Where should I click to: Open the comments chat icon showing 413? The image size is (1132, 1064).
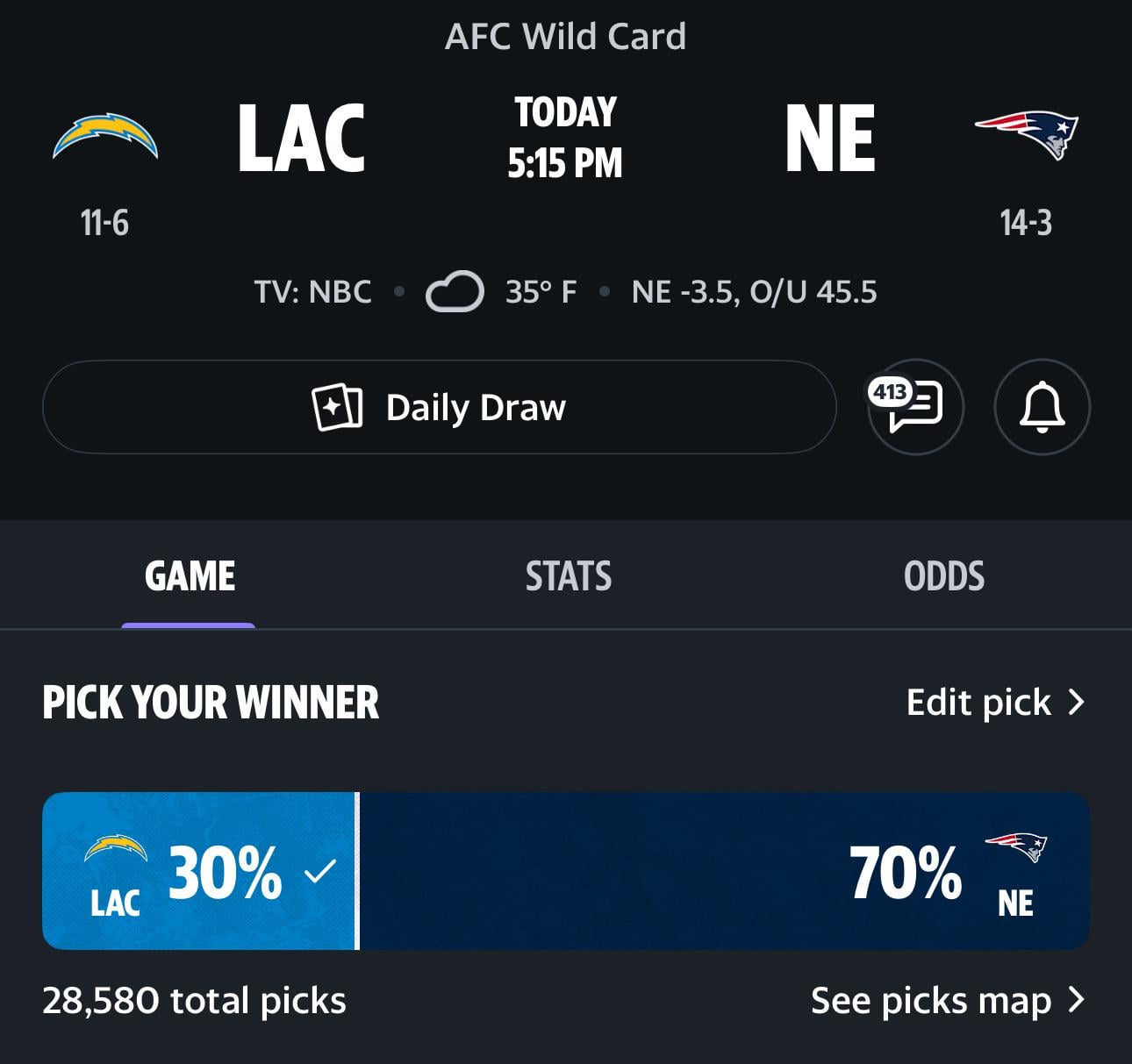(914, 407)
